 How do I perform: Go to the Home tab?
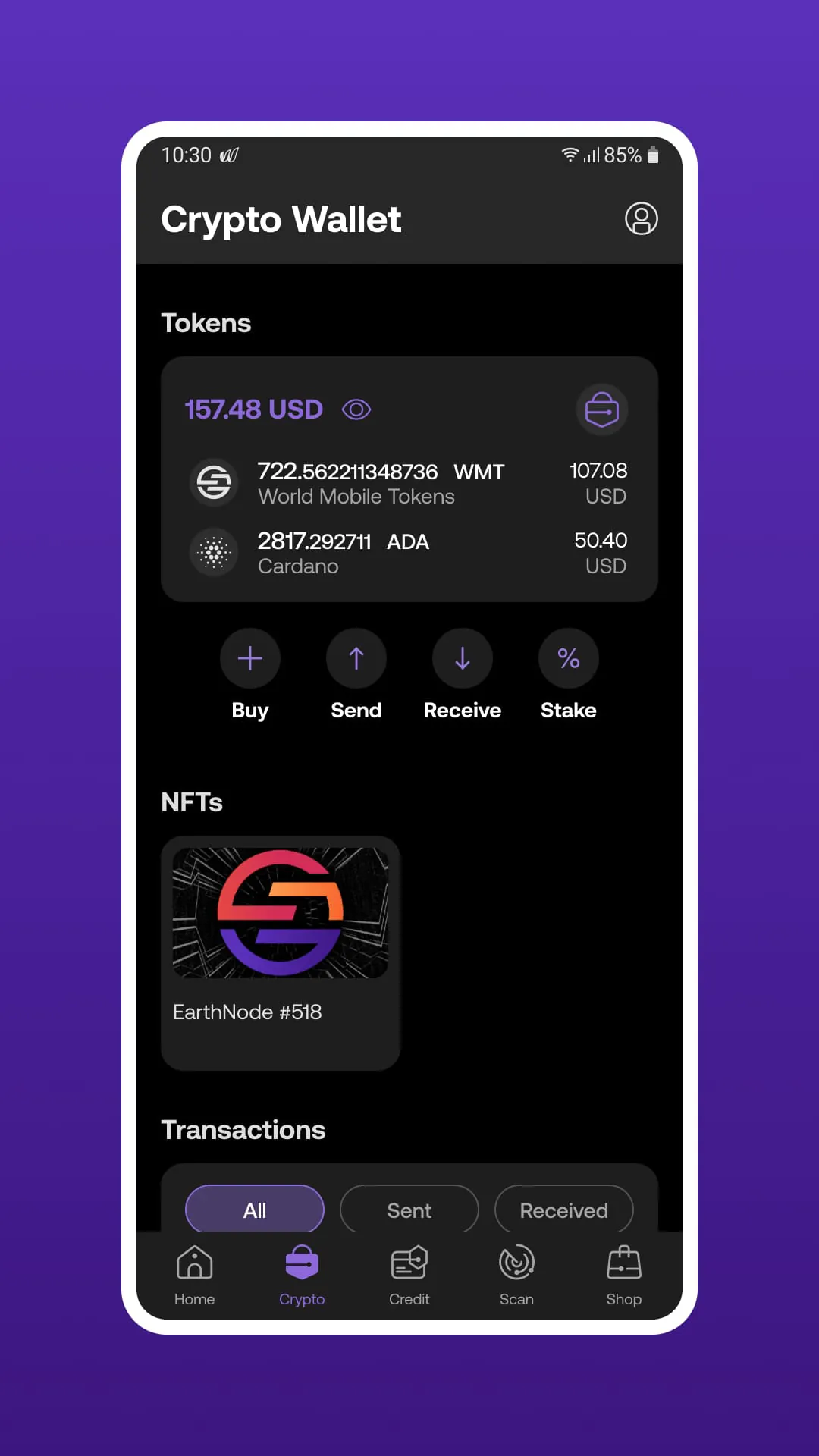(195, 1276)
